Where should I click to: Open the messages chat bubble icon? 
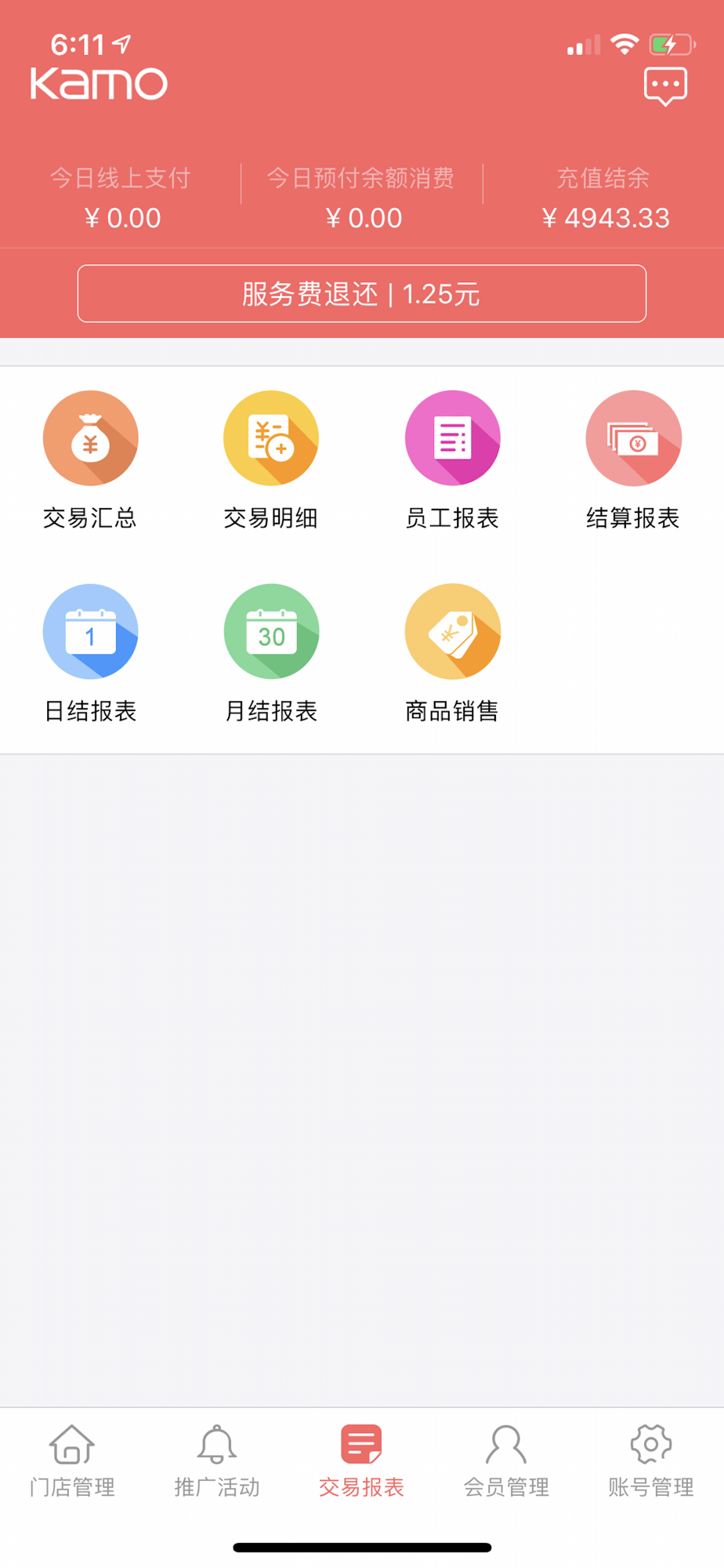tap(665, 85)
